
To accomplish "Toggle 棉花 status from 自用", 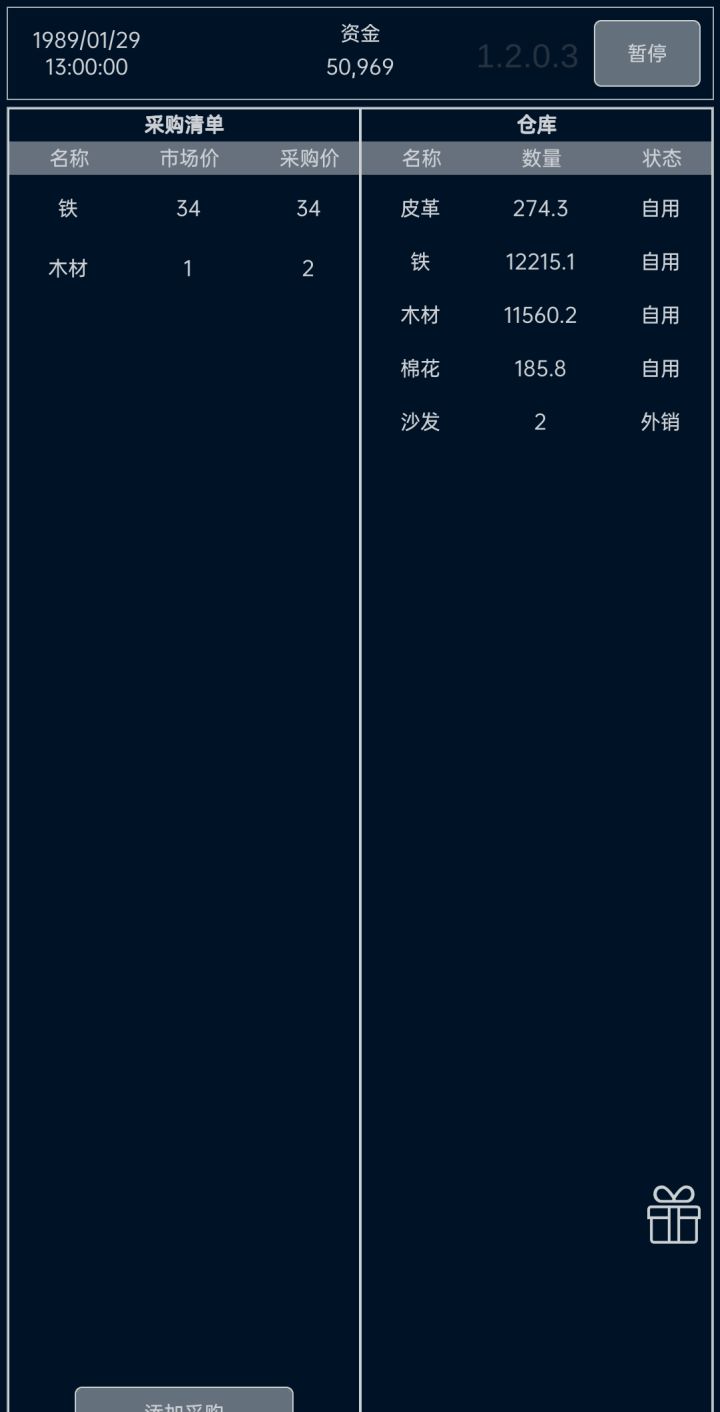I will pos(660,369).
